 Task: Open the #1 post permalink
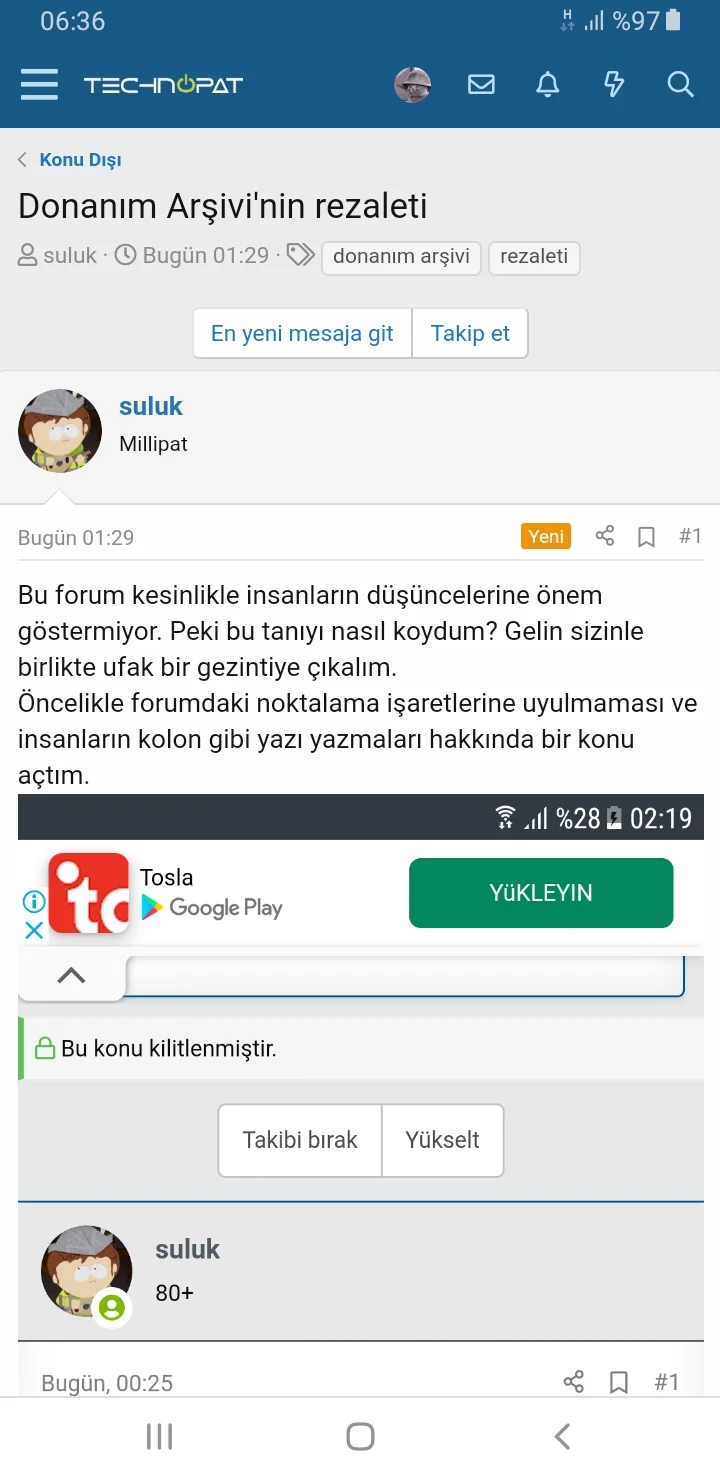point(690,537)
